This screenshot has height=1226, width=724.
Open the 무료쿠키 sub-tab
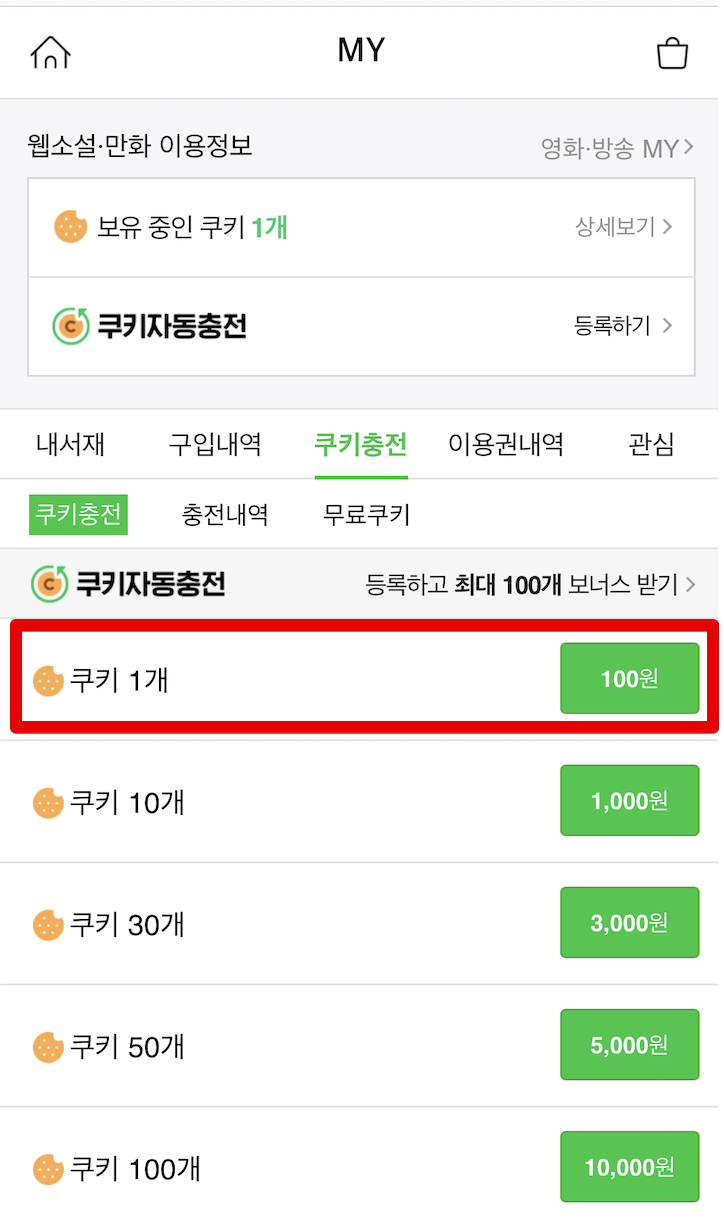pyautogui.click(x=364, y=513)
